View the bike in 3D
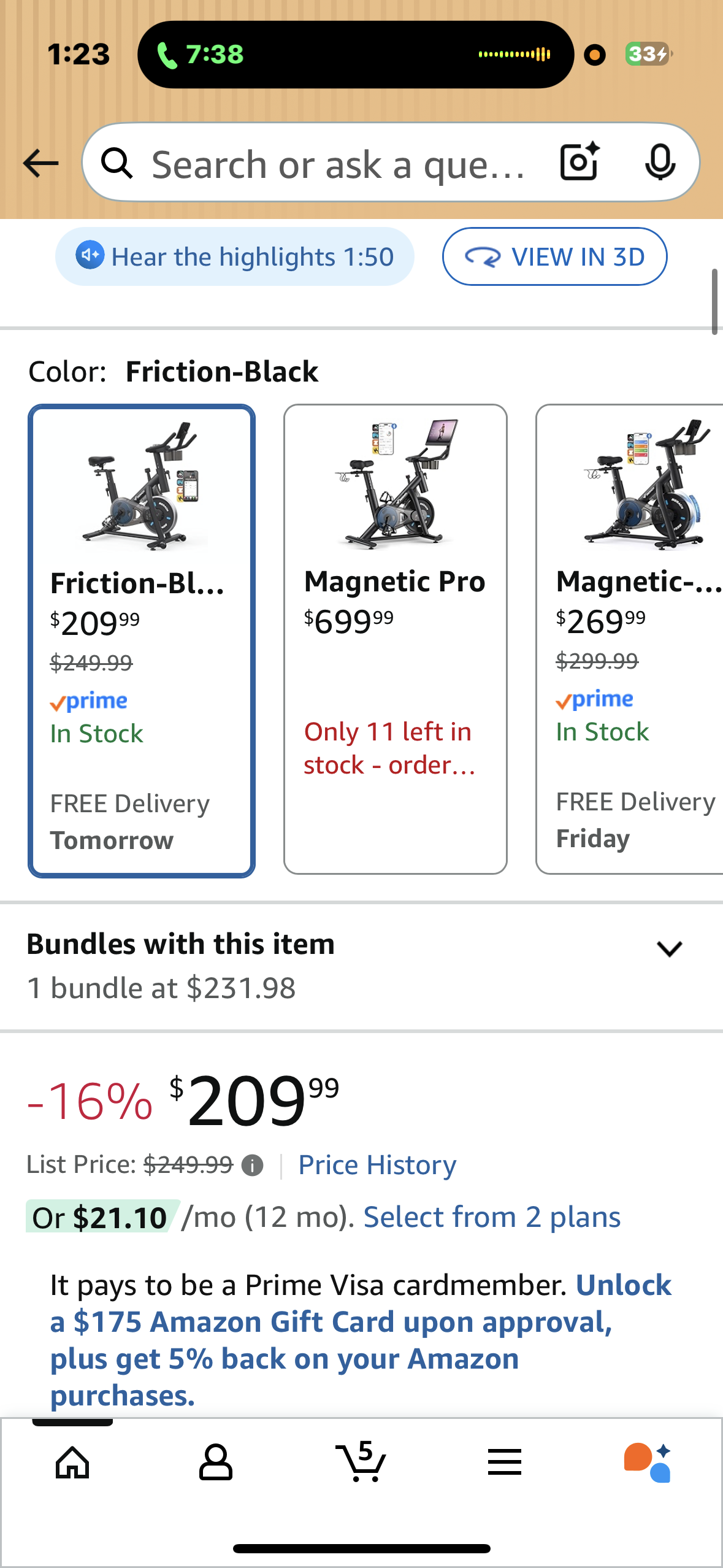This screenshot has height=1568, width=723. pyautogui.click(x=554, y=256)
